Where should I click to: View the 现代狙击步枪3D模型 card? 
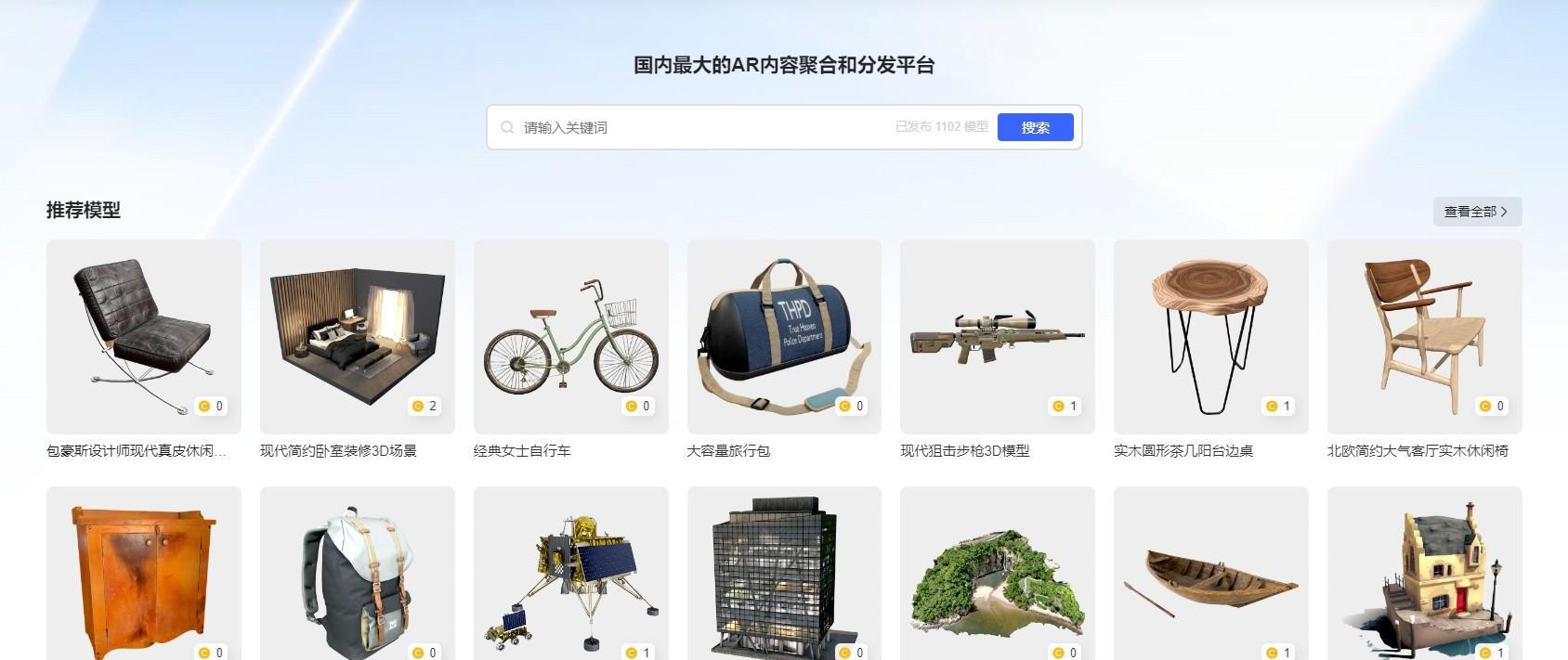point(997,337)
